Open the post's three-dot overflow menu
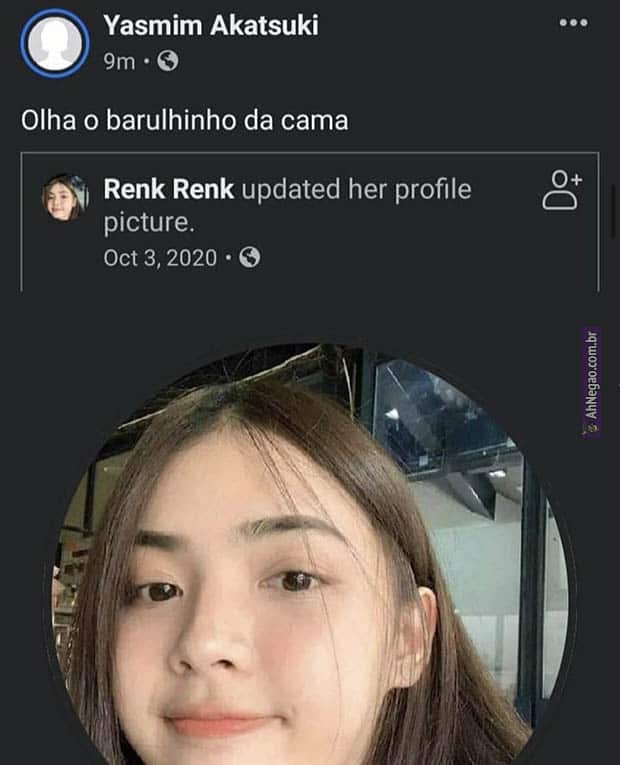Screen dimensions: 620x765 click(573, 23)
